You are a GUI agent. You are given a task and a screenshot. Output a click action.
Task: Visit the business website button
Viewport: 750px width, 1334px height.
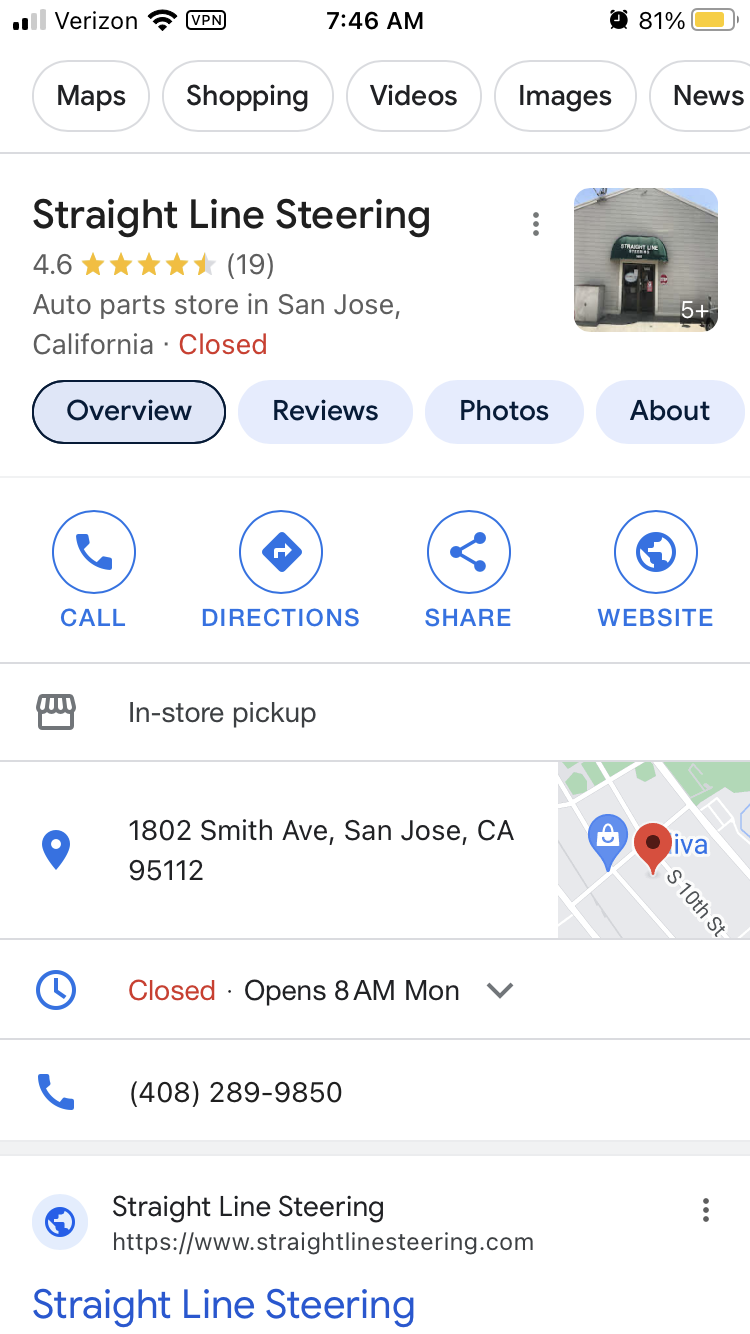coord(655,570)
